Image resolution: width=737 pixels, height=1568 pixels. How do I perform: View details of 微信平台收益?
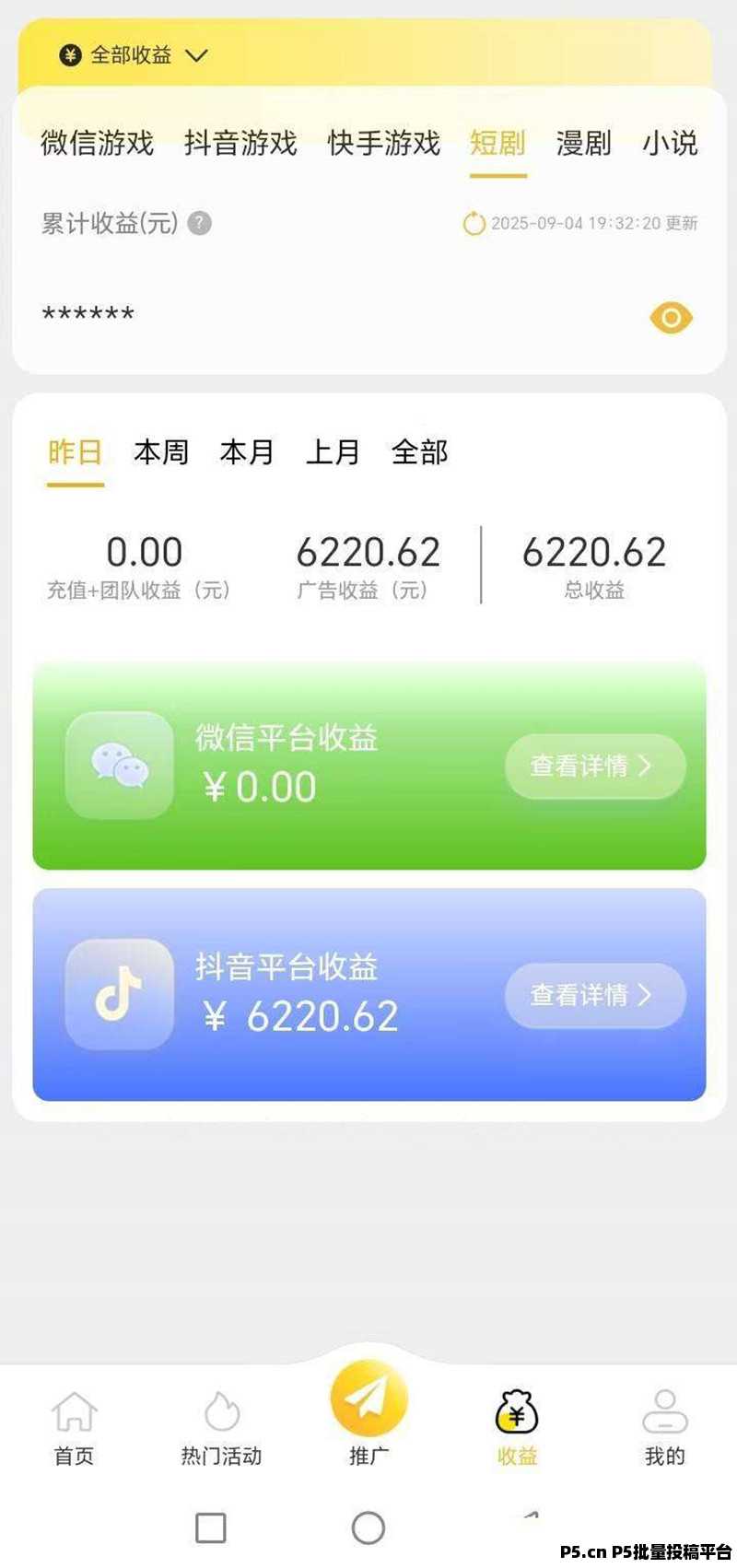[594, 766]
